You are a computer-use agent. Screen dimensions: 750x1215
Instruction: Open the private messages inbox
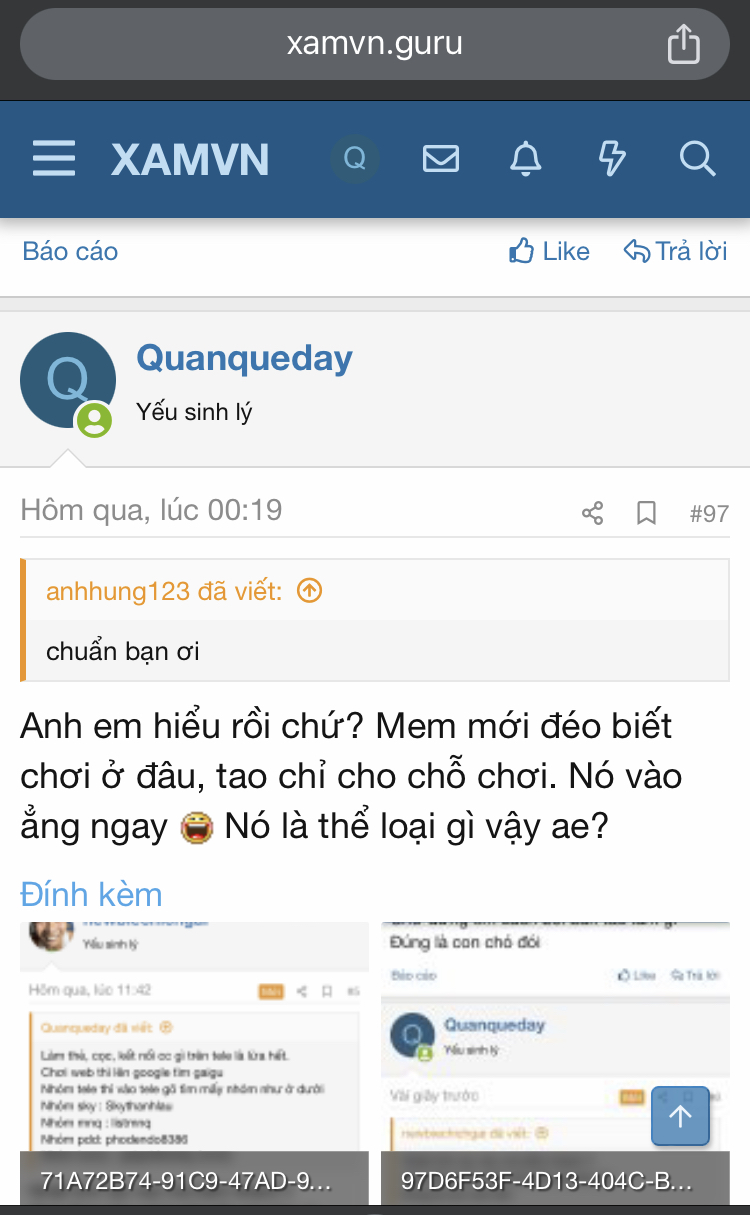coord(441,159)
